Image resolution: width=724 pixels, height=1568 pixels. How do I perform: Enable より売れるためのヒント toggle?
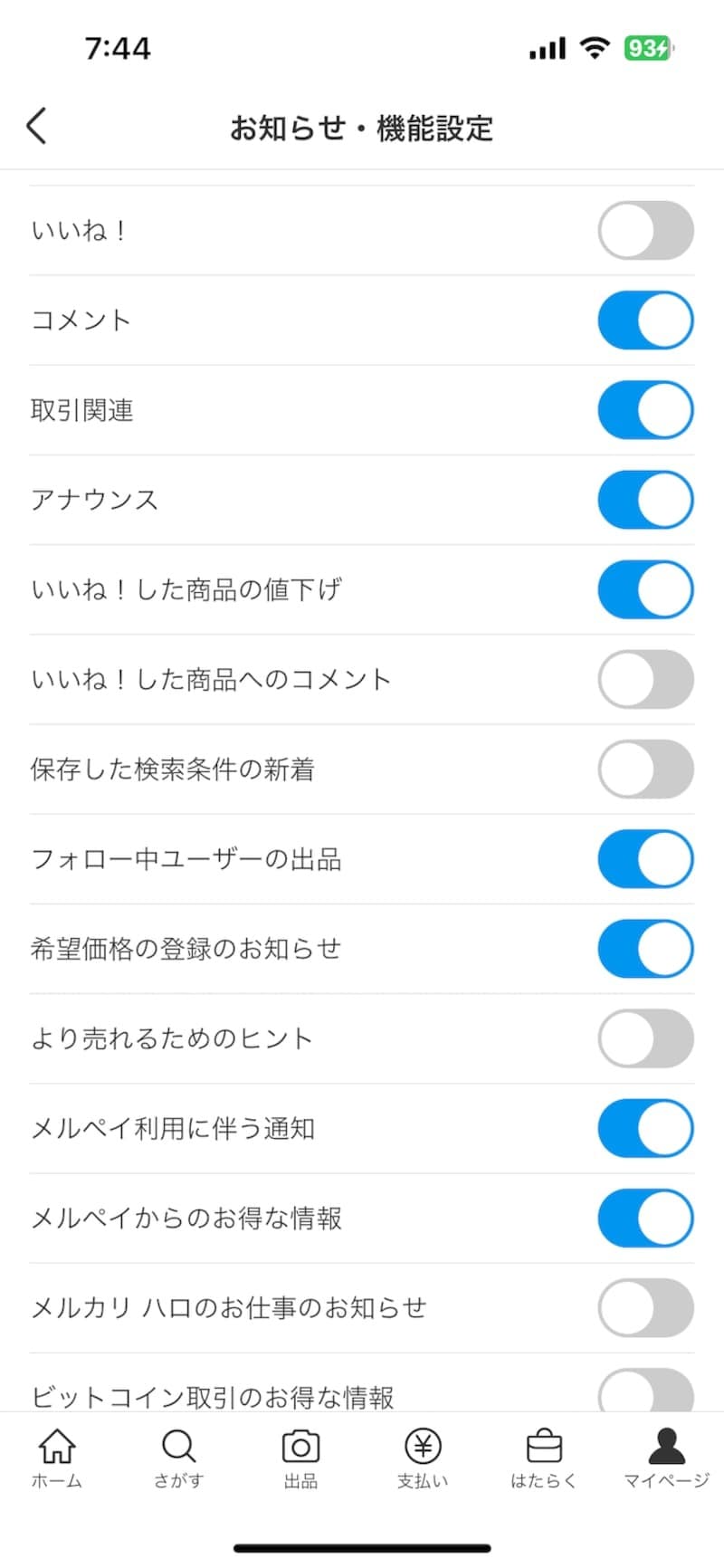pyautogui.click(x=645, y=1038)
